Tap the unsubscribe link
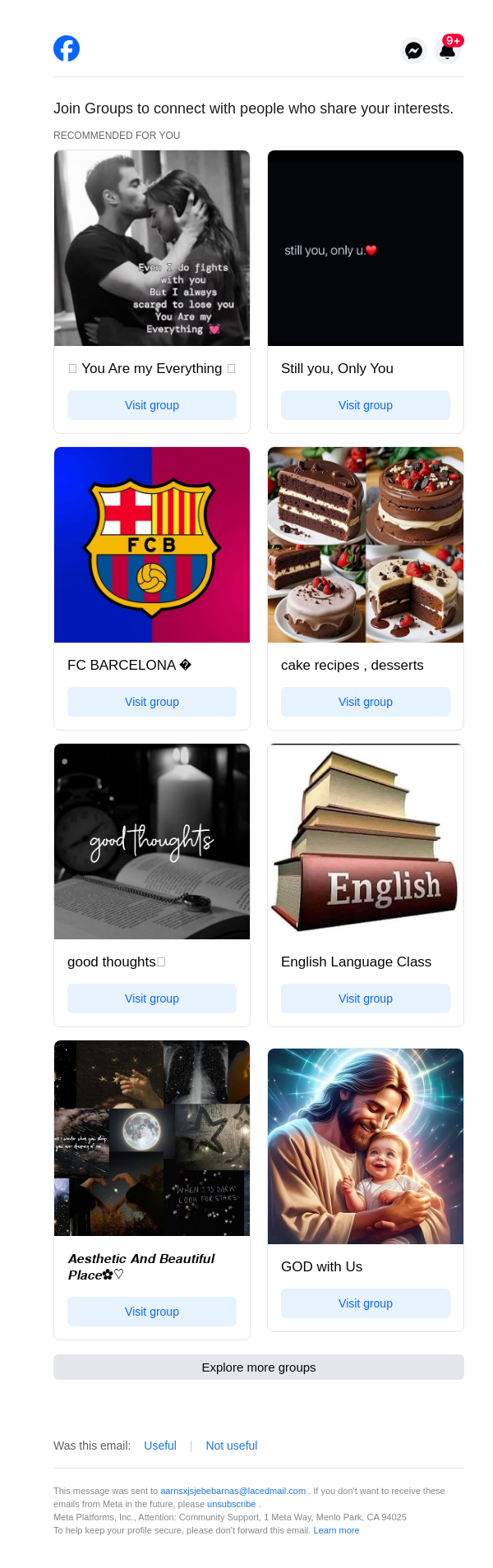Screen dimensions: 493x1568 (x=231, y=1504)
